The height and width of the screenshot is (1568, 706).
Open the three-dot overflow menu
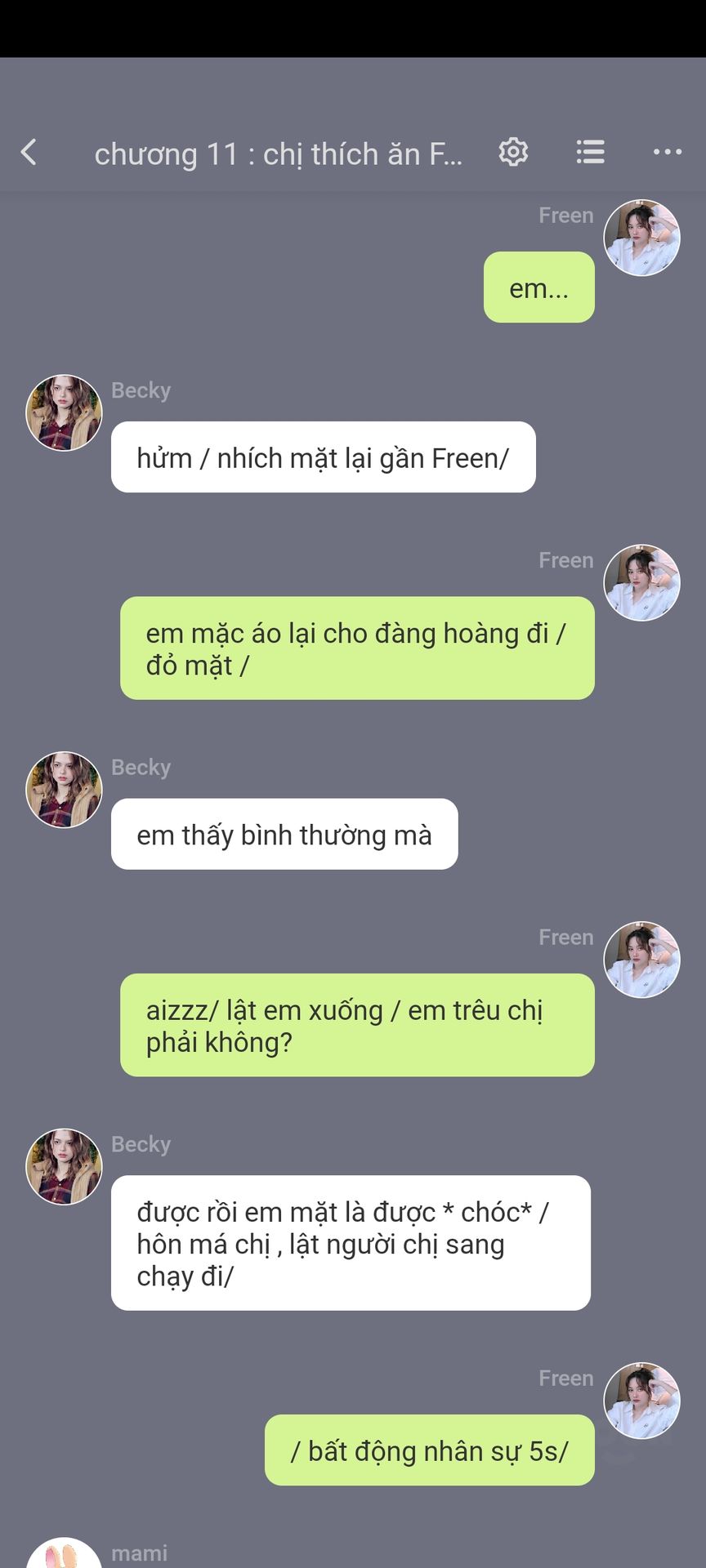(668, 152)
